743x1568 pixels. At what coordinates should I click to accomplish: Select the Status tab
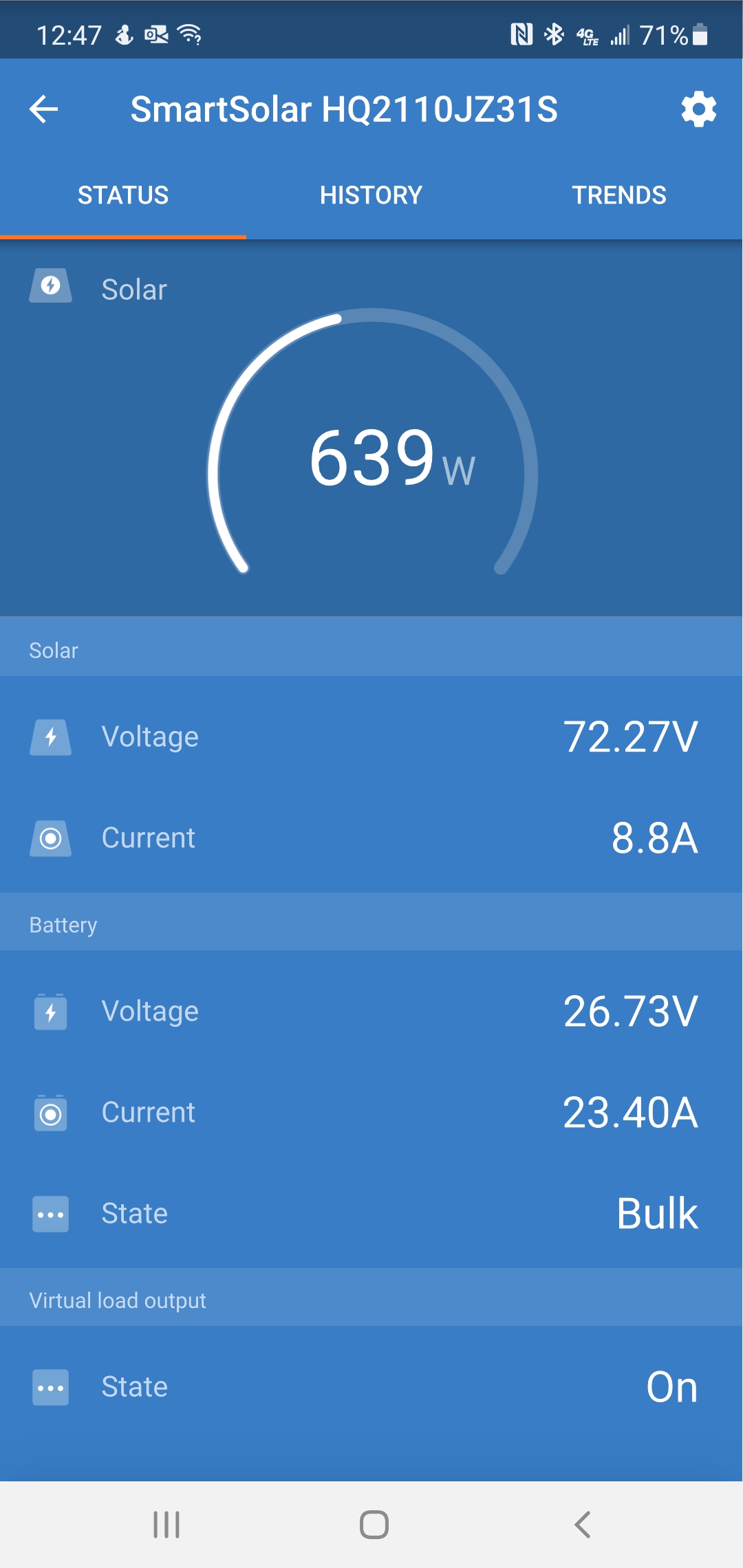[123, 195]
